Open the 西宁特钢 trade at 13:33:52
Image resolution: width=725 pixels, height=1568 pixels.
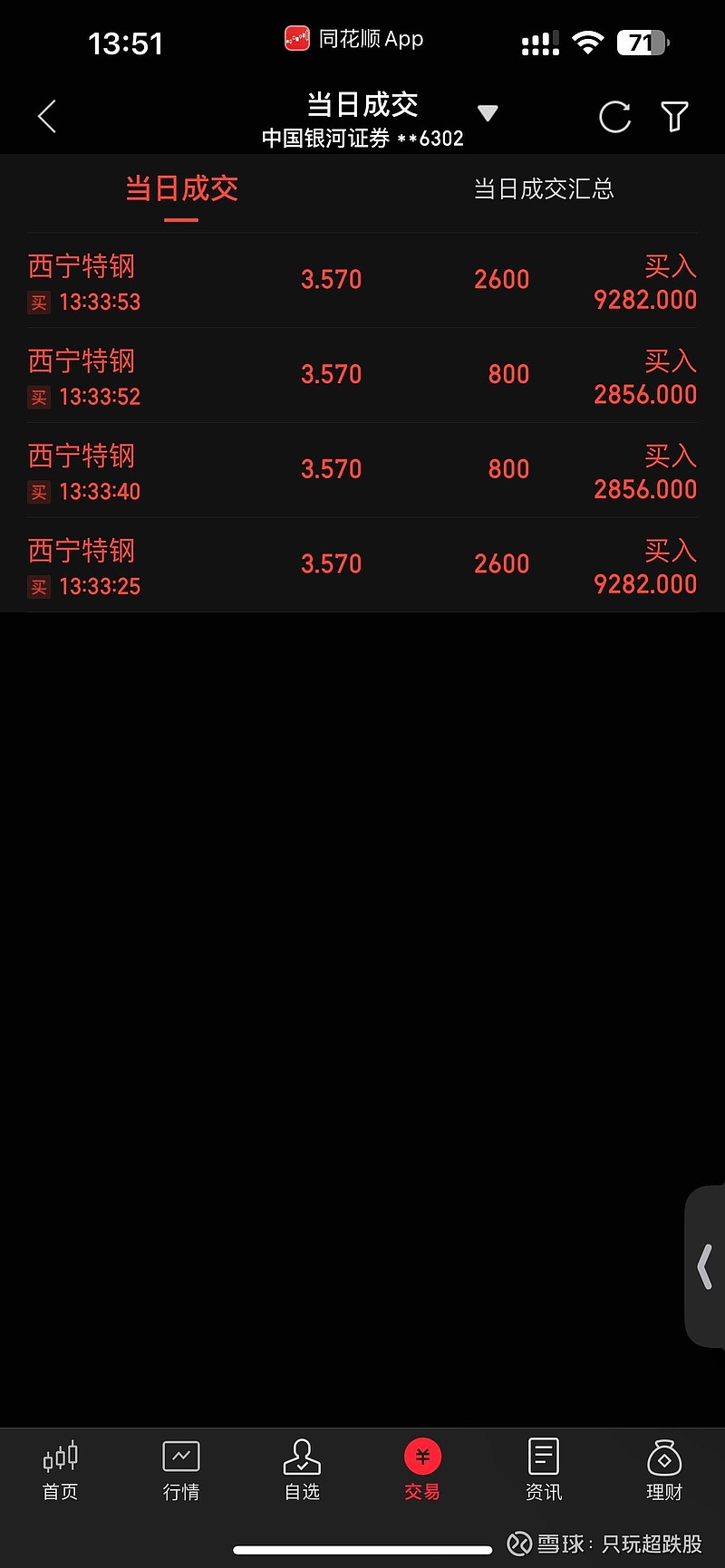(x=362, y=376)
